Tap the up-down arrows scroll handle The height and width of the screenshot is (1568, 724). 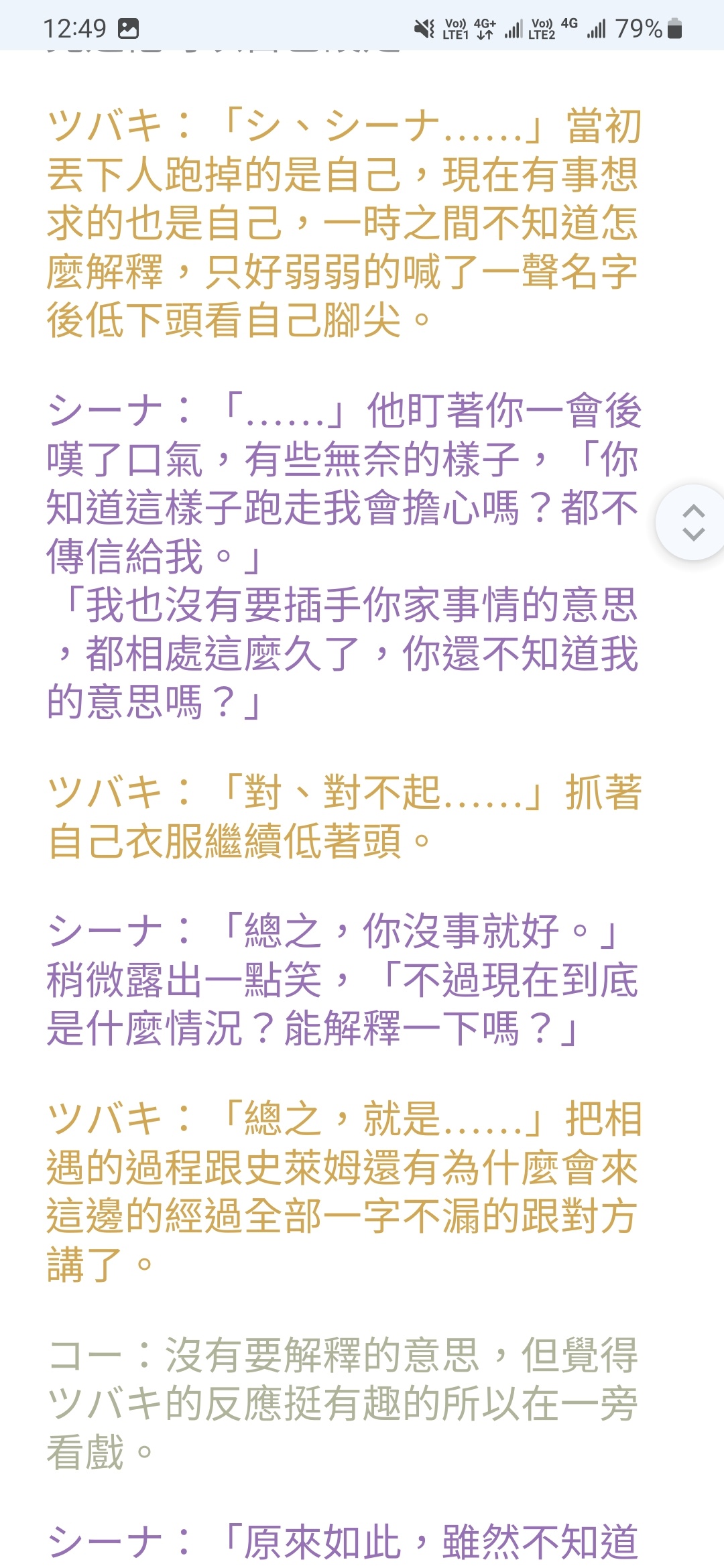click(x=692, y=523)
